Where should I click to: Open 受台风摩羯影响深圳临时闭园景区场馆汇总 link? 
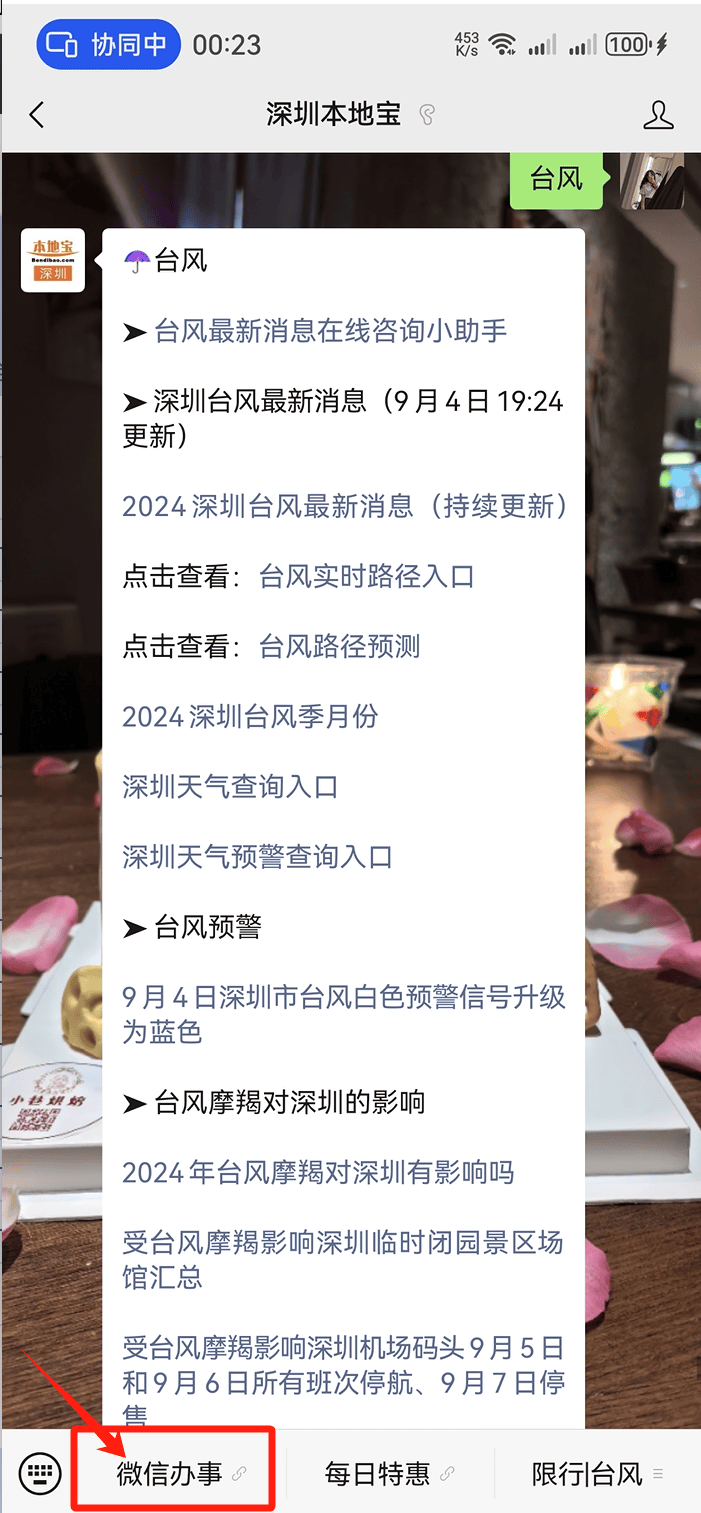point(343,1259)
